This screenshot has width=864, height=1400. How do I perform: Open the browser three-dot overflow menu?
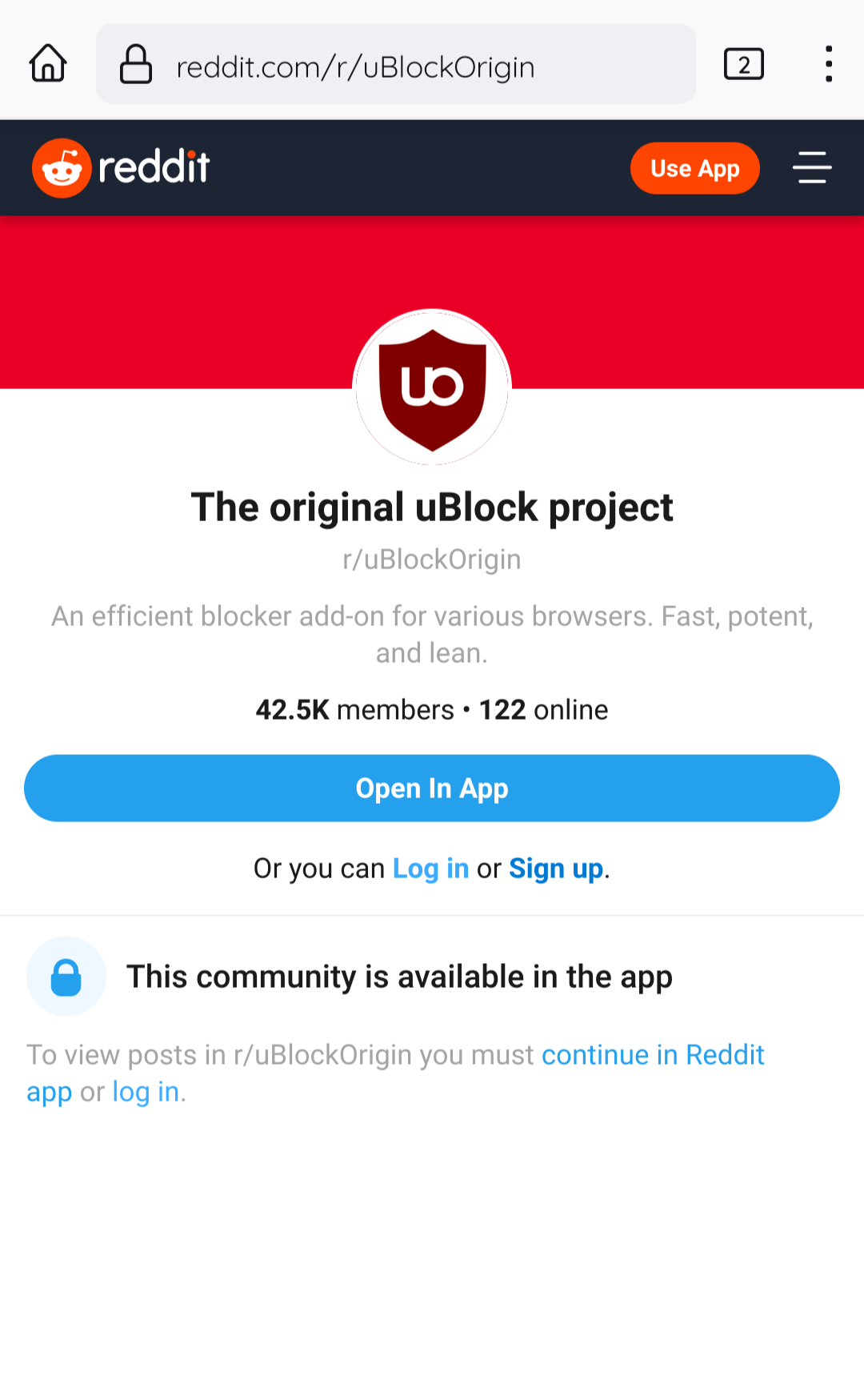pos(829,64)
